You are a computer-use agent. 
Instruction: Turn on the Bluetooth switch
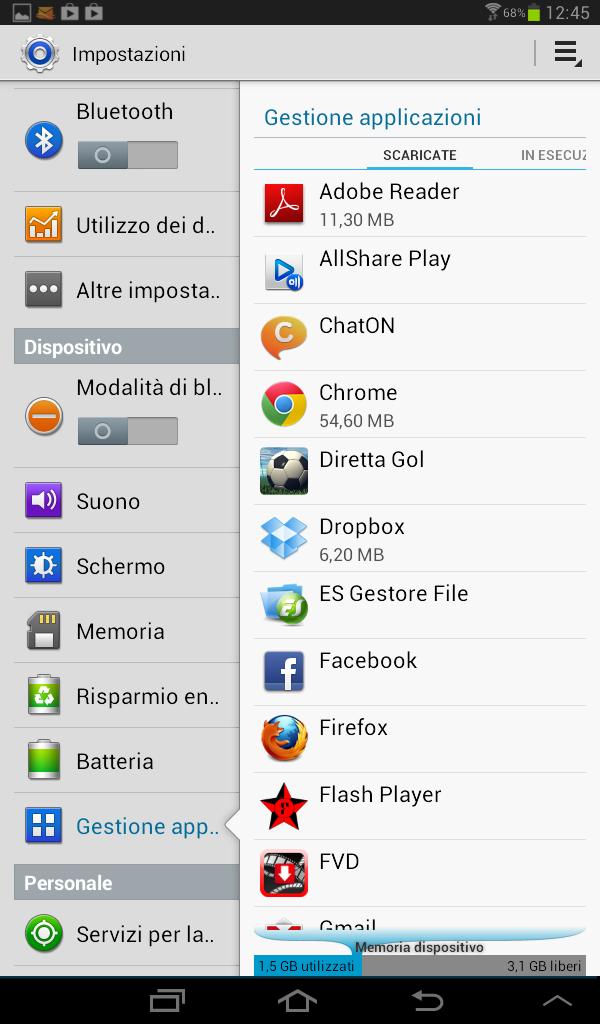point(127,155)
